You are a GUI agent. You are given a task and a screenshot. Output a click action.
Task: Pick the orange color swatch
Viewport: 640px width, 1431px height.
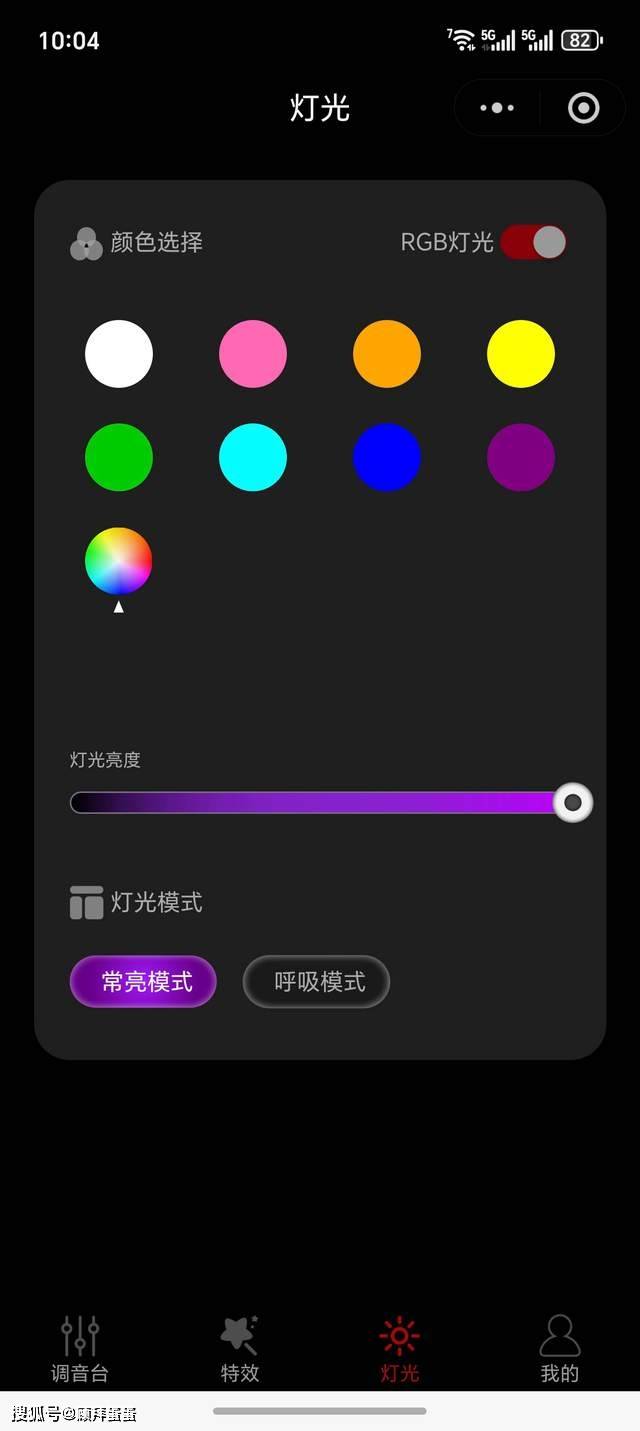[387, 354]
